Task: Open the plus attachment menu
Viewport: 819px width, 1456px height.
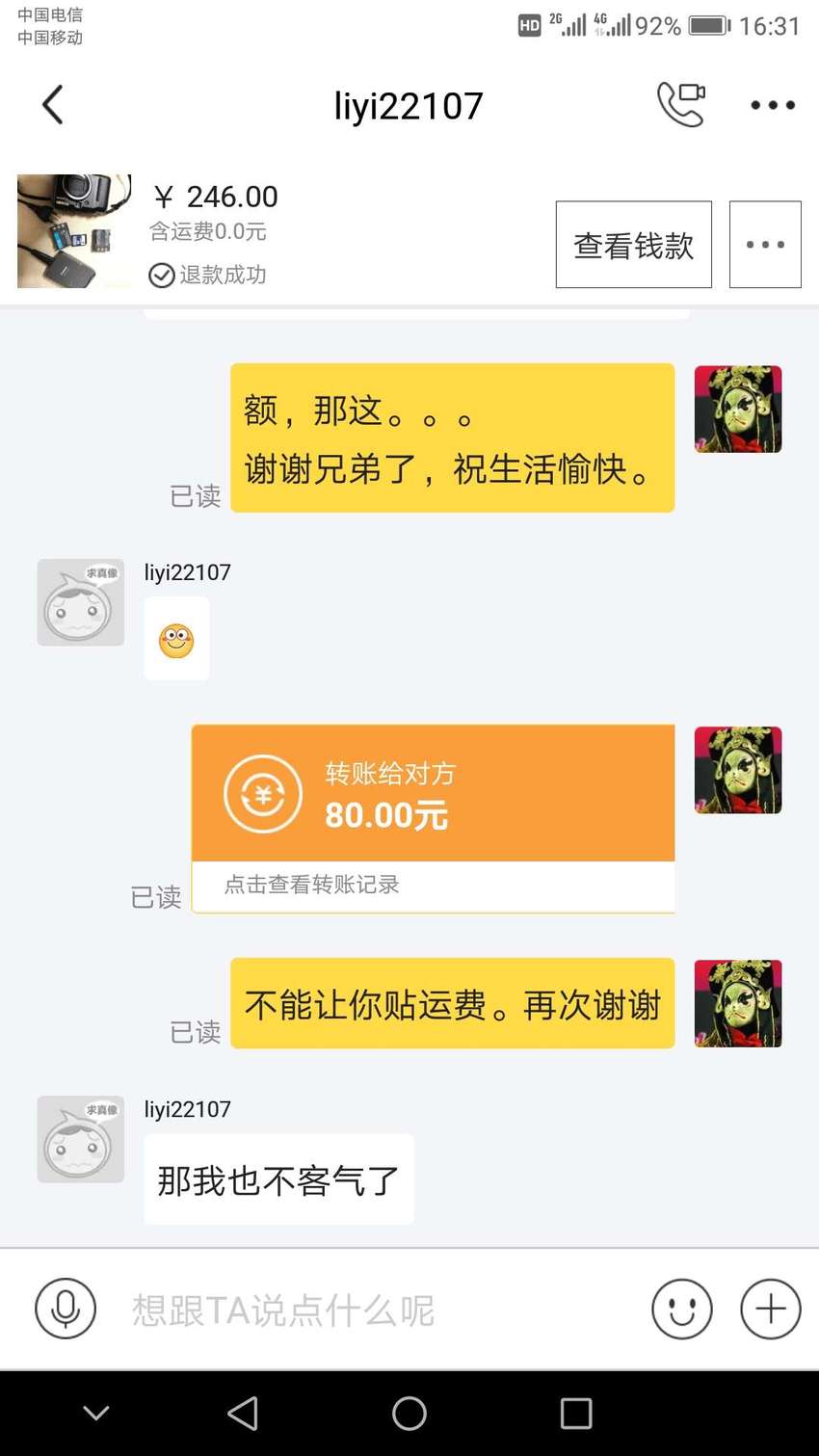Action: point(771,1309)
